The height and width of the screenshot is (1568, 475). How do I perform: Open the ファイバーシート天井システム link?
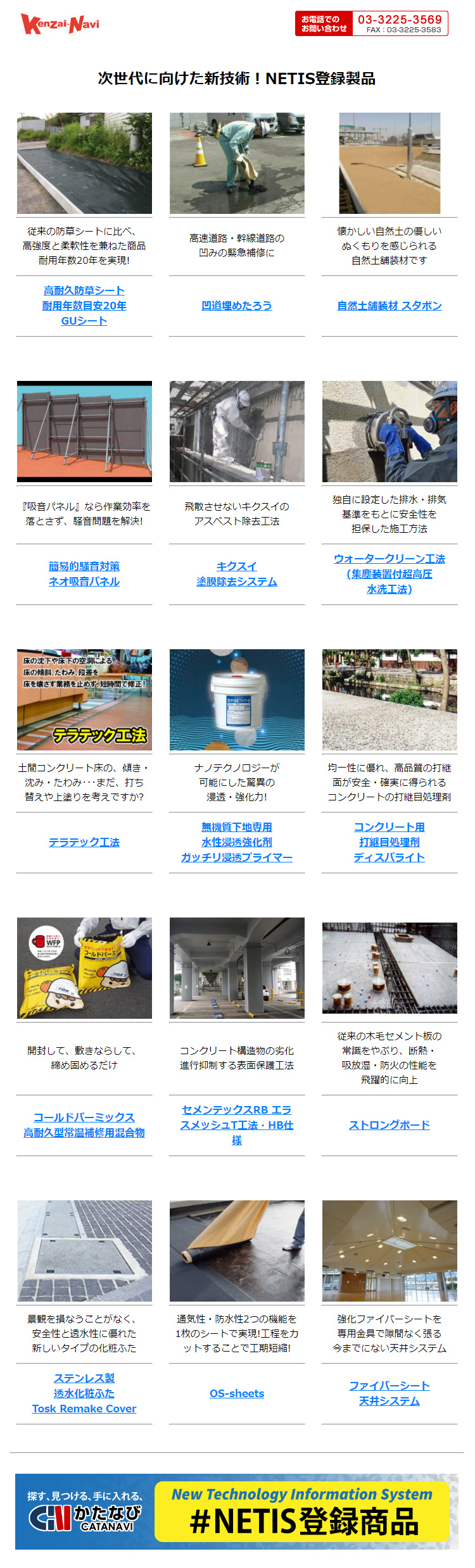pos(389,1393)
